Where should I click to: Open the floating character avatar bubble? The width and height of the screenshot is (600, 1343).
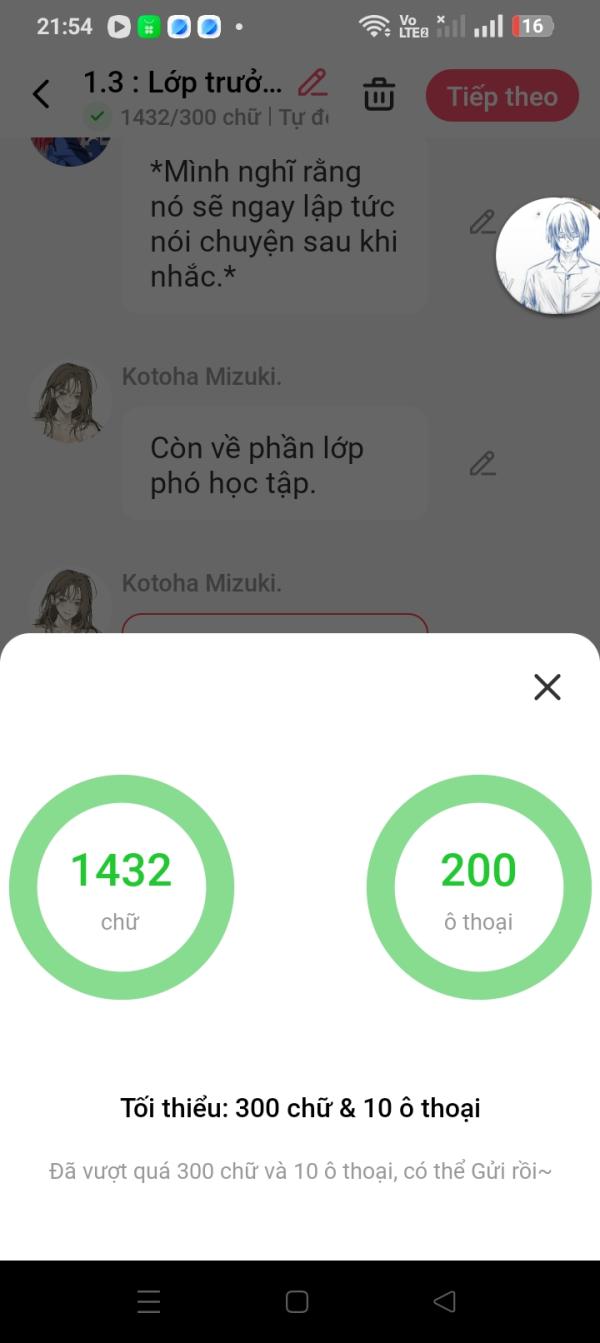click(550, 255)
